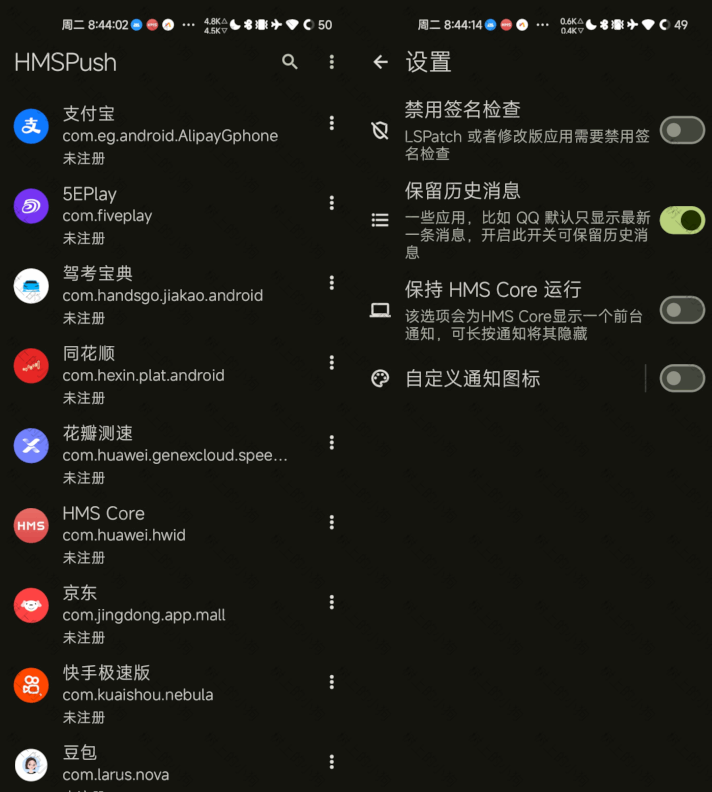Go back from the 设置 screen

380,62
